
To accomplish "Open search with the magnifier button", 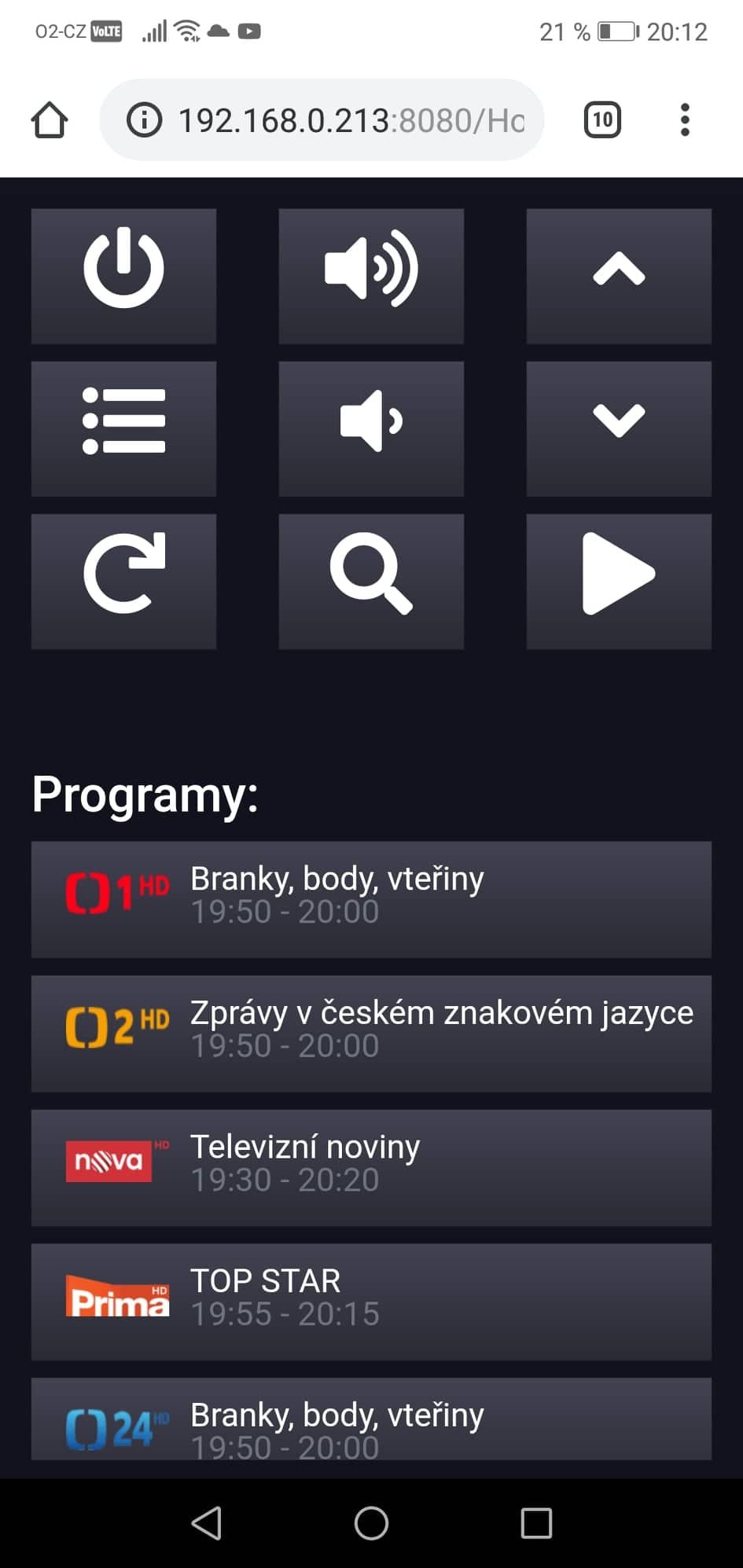I will 371,581.
